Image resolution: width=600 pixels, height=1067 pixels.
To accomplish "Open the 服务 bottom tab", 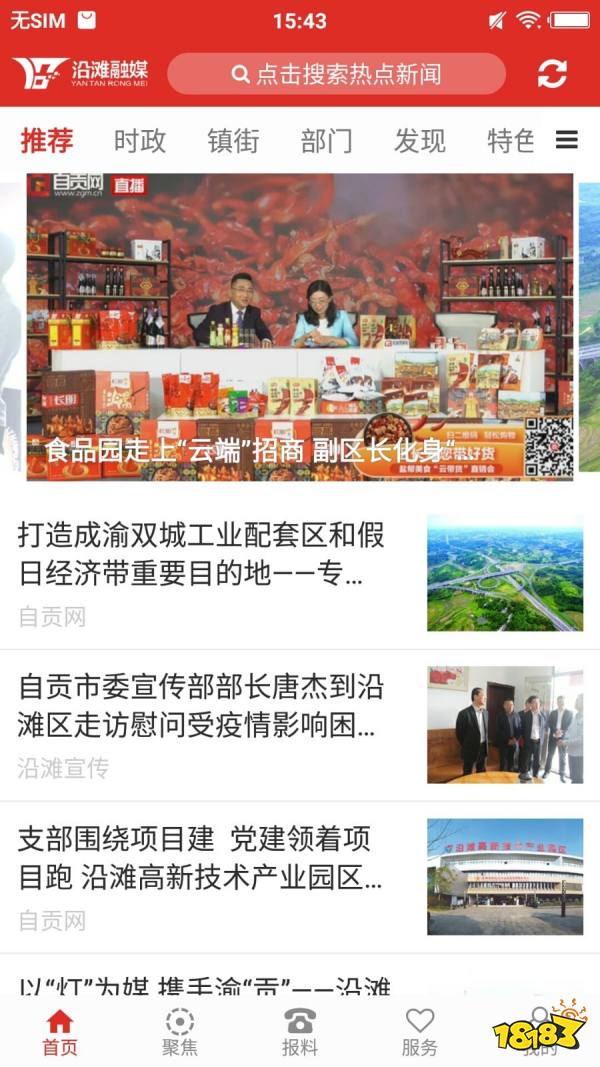I will pos(420,1031).
